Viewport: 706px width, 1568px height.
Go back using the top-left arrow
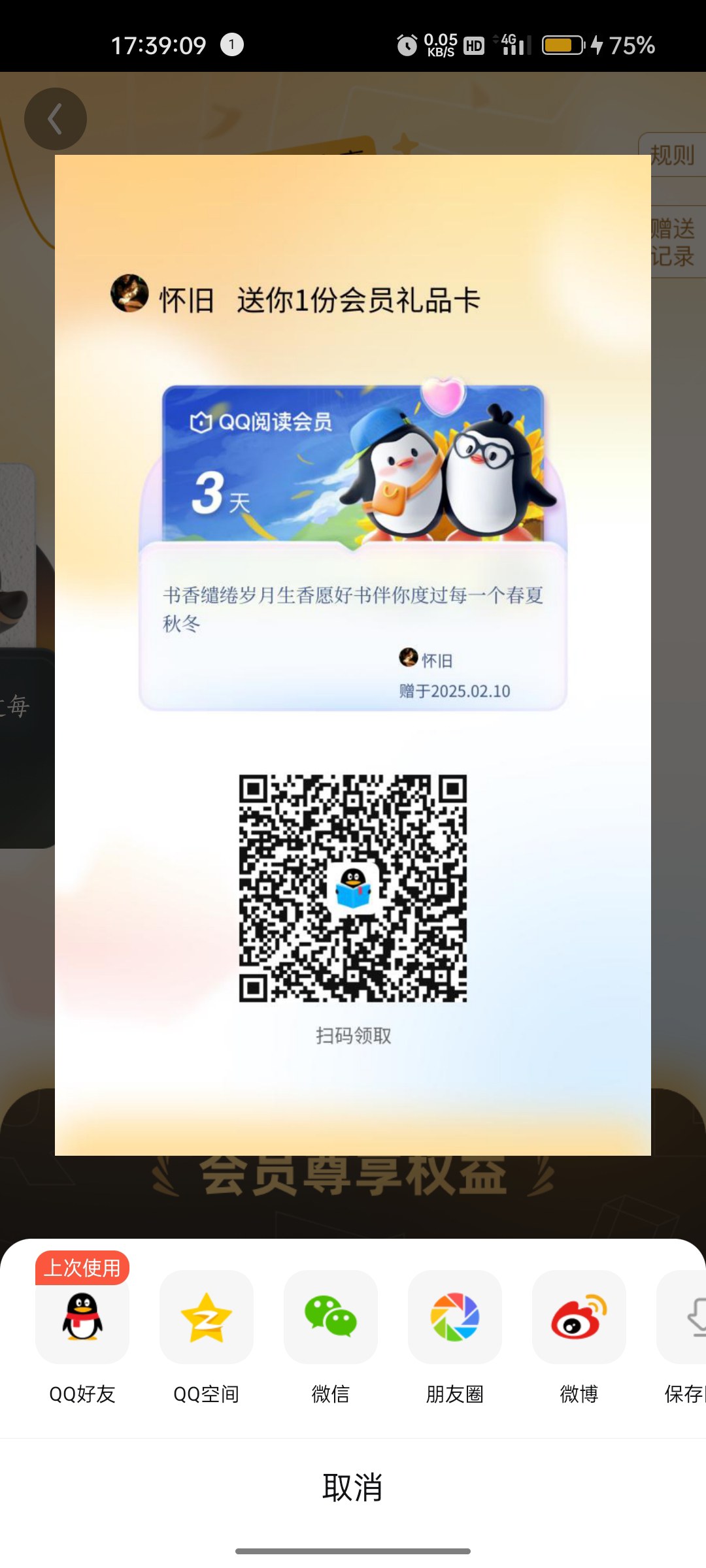[x=56, y=119]
